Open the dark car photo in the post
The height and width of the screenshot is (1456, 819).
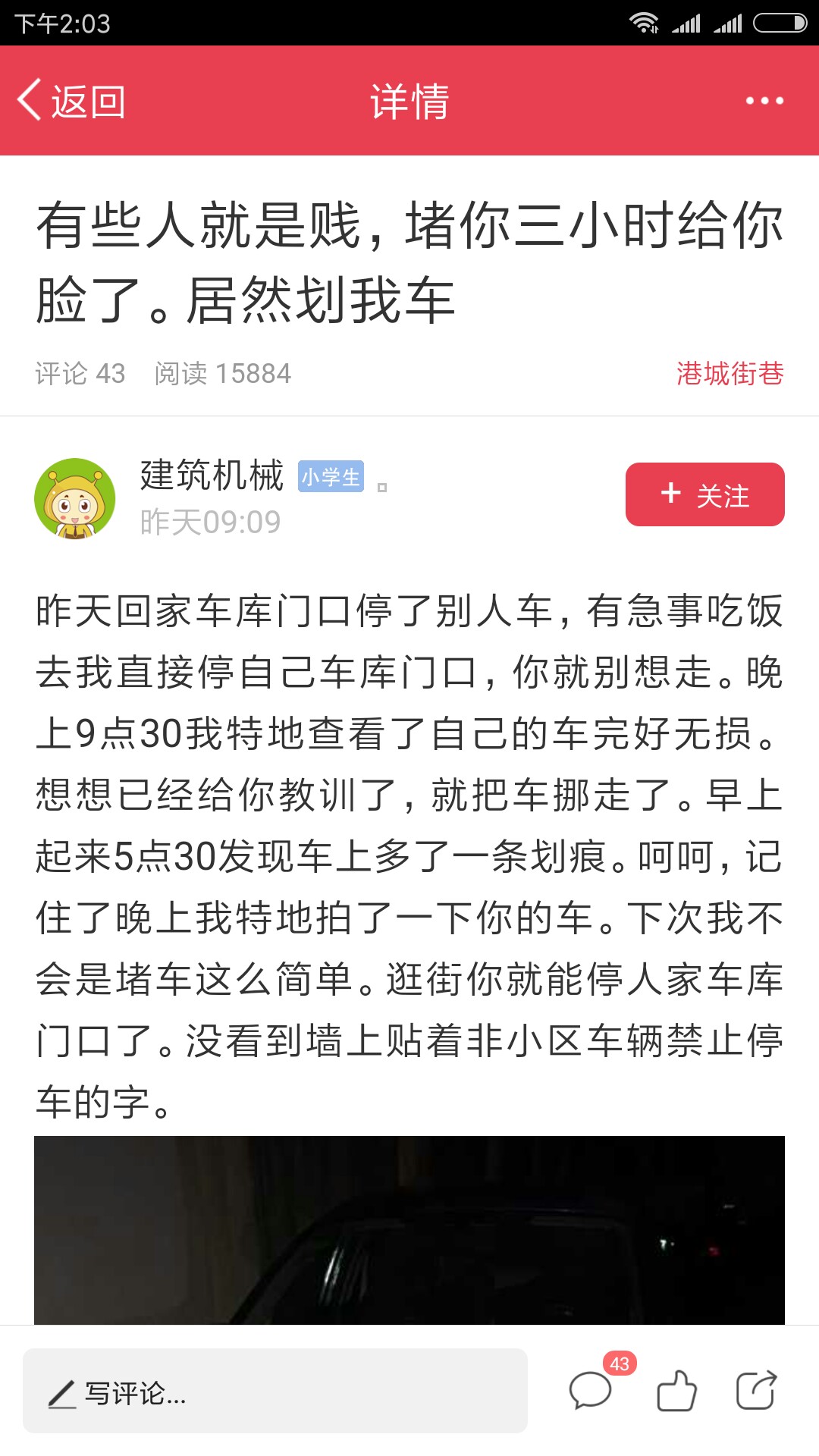[x=409, y=1230]
